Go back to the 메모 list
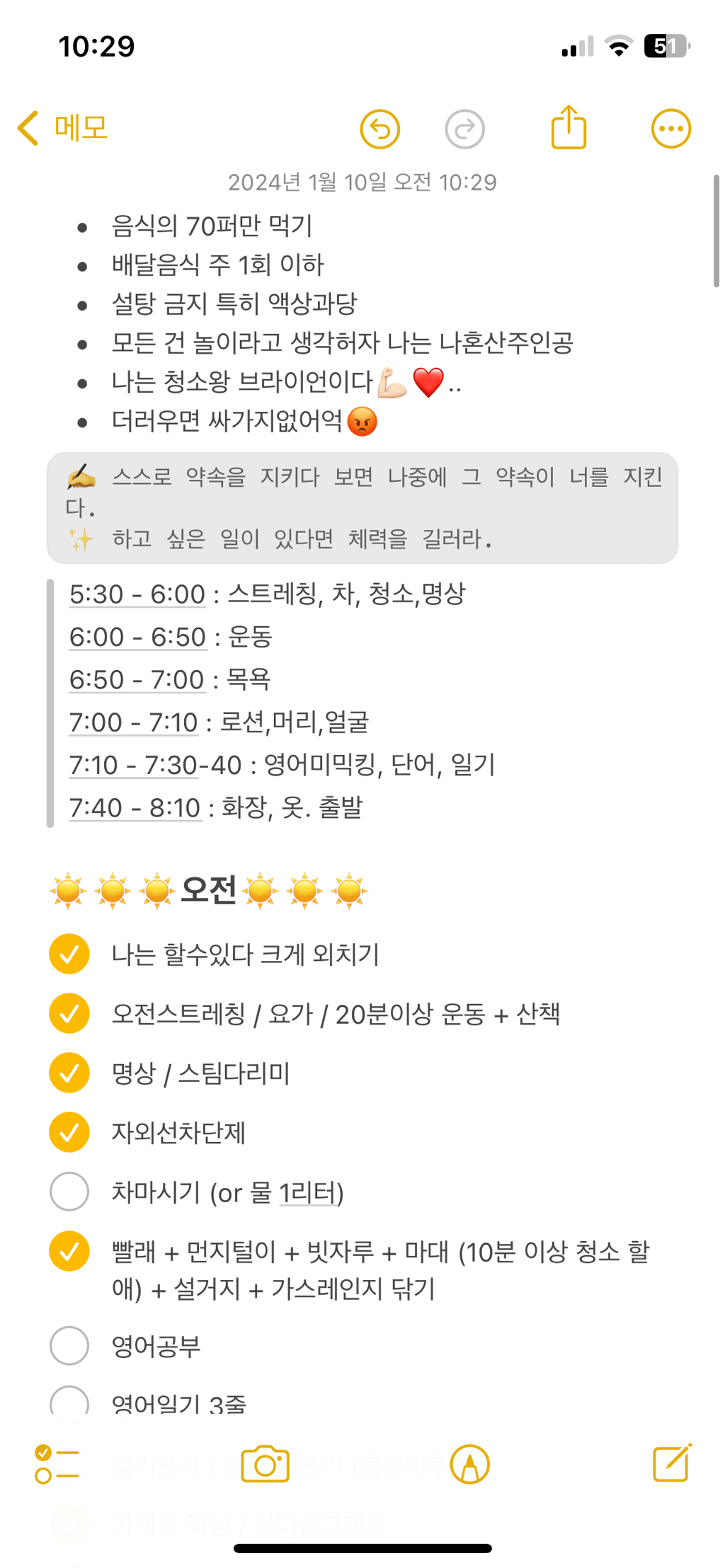This screenshot has height=1568, width=725. click(62, 129)
